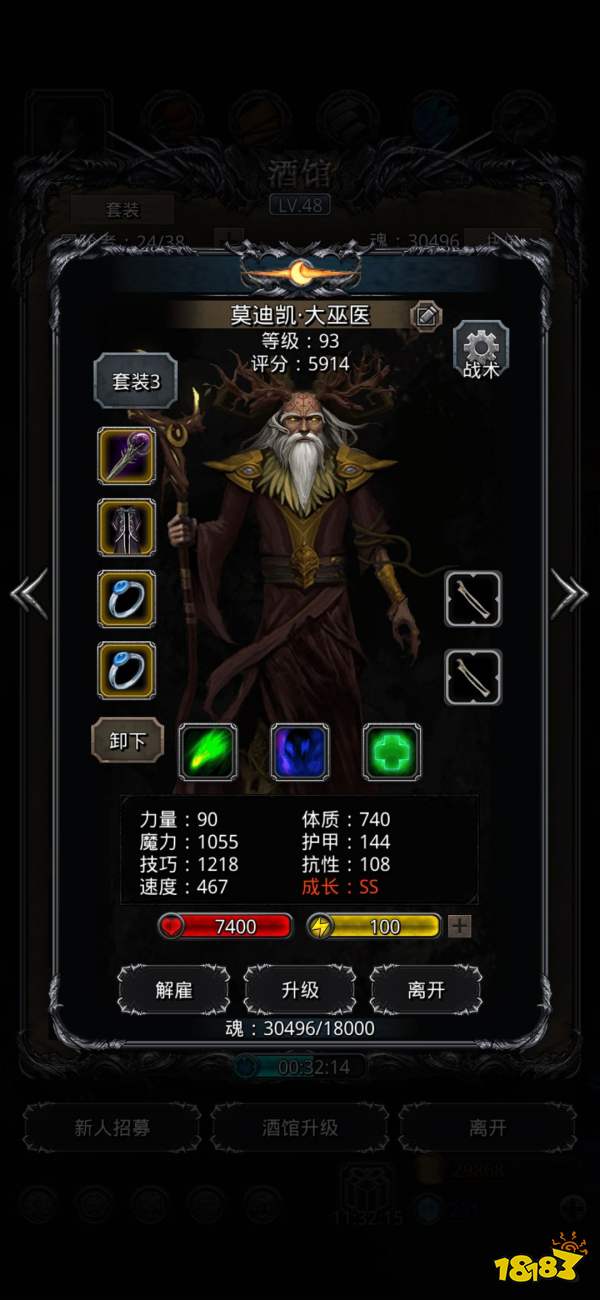Screen dimensions: 600x1300
Task: Open the 套装3 equipment set
Action: [x=130, y=382]
